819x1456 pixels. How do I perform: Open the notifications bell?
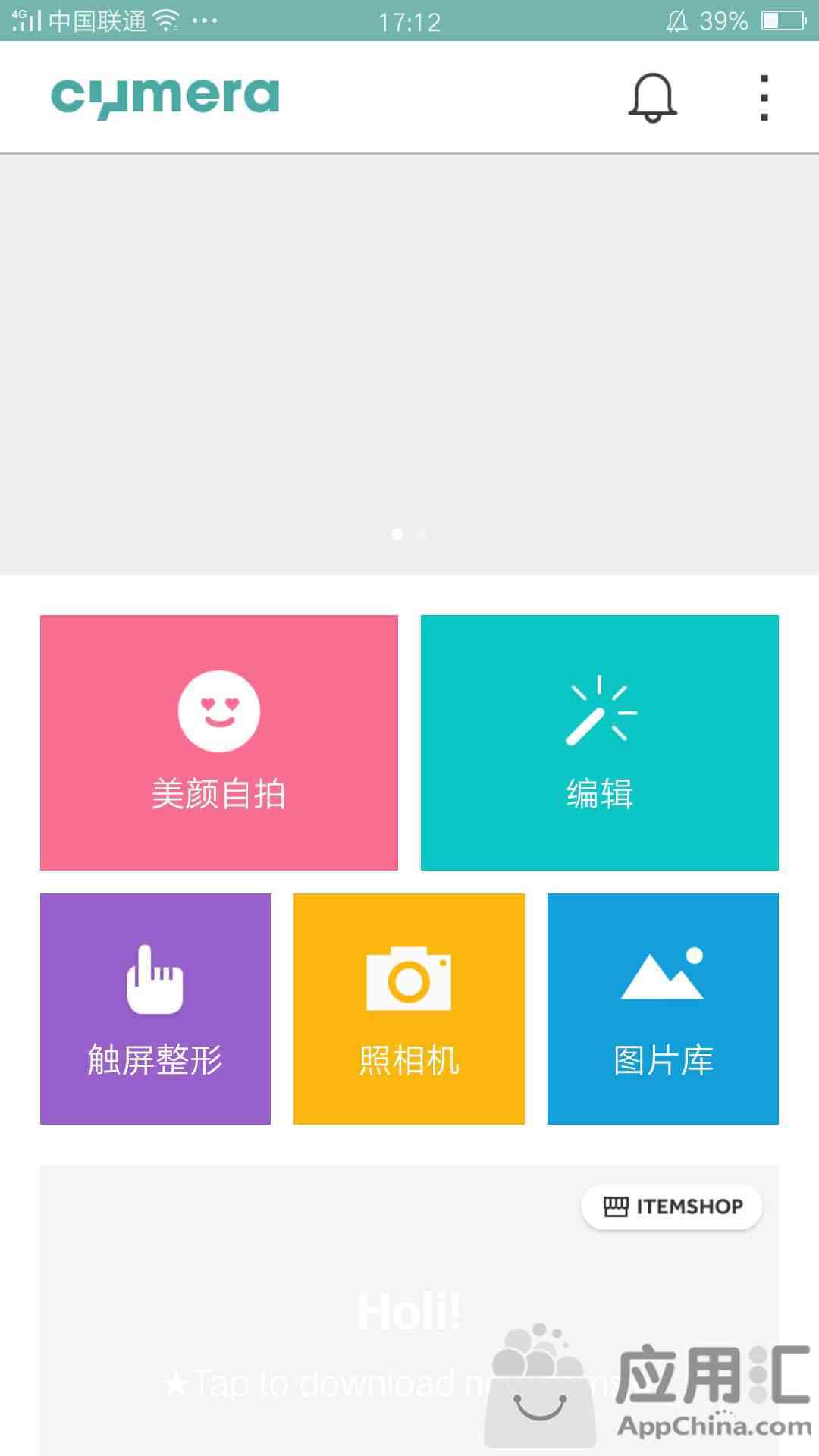[652, 98]
